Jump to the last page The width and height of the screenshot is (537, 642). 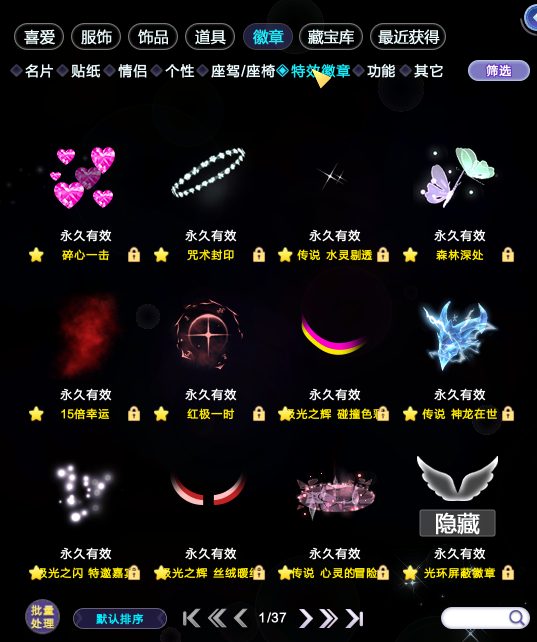pyautogui.click(x=354, y=618)
